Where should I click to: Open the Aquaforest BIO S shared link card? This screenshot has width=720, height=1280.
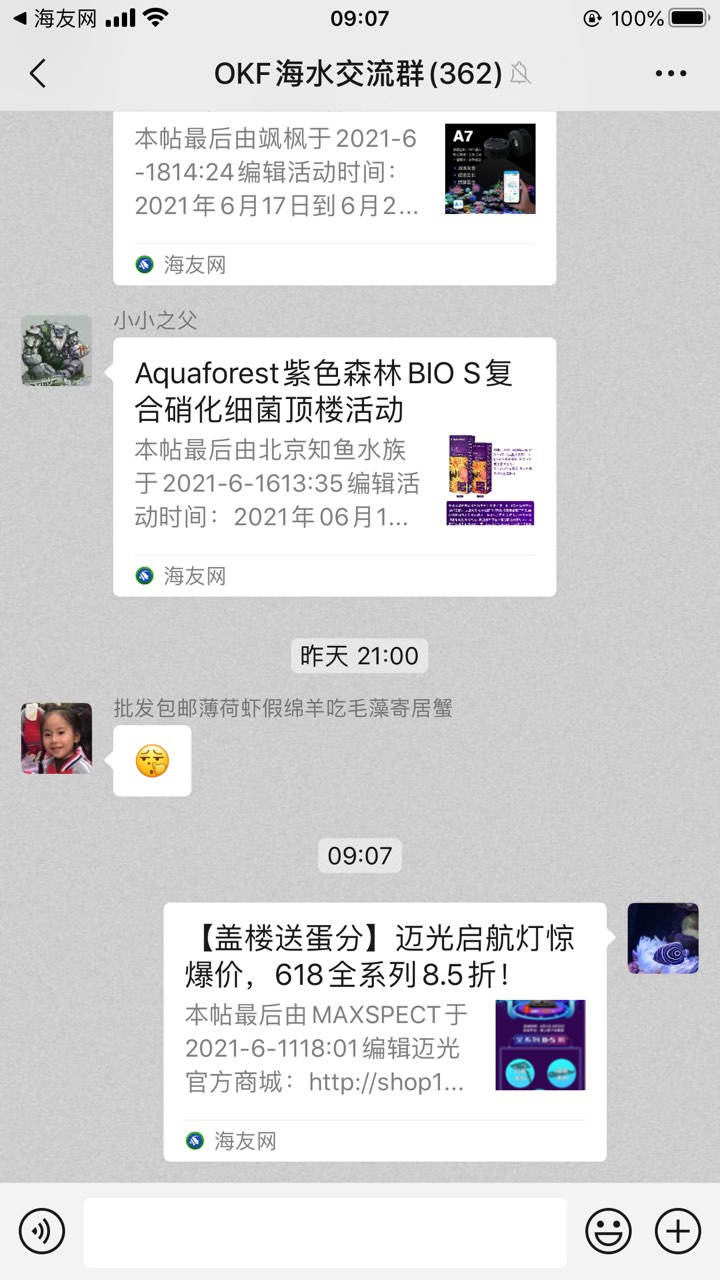[x=334, y=466]
